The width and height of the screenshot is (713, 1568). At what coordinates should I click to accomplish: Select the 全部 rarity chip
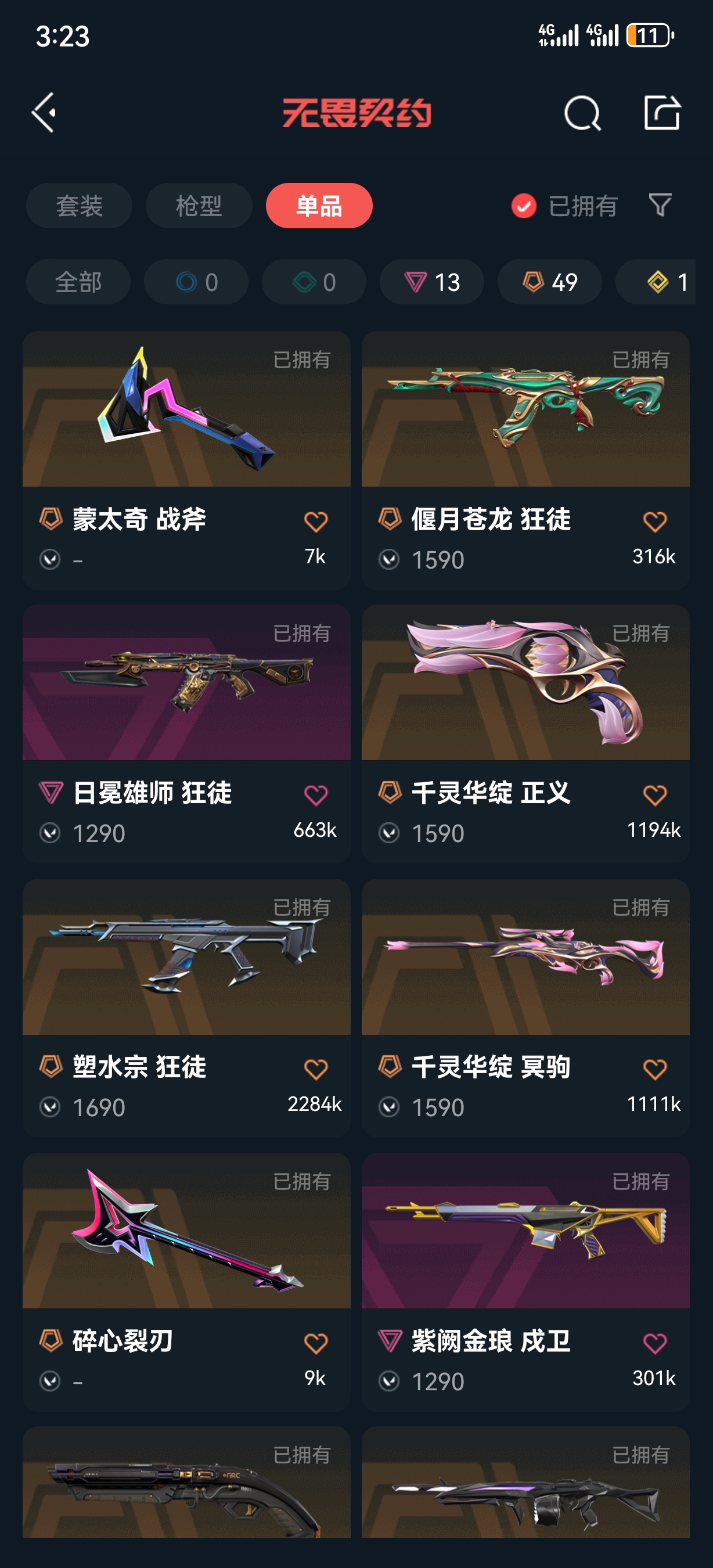coord(78,282)
